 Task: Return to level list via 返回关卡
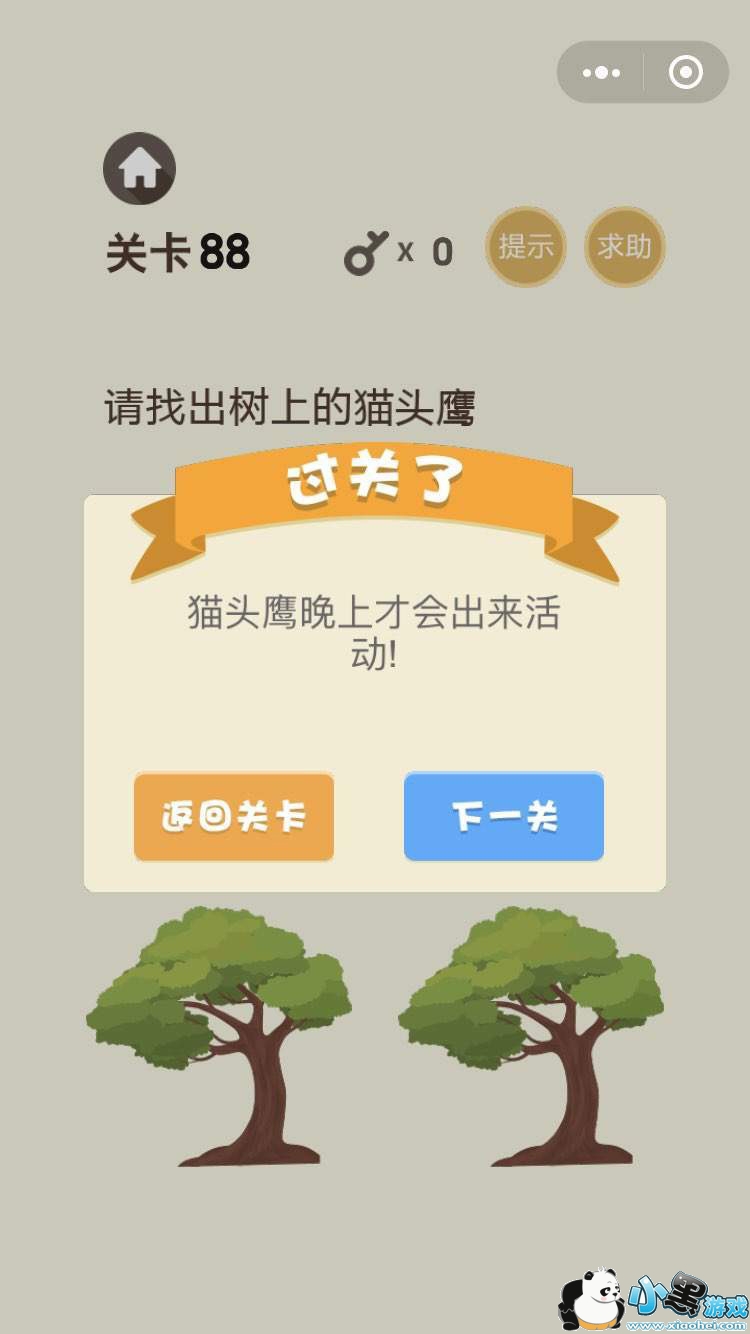[234, 817]
